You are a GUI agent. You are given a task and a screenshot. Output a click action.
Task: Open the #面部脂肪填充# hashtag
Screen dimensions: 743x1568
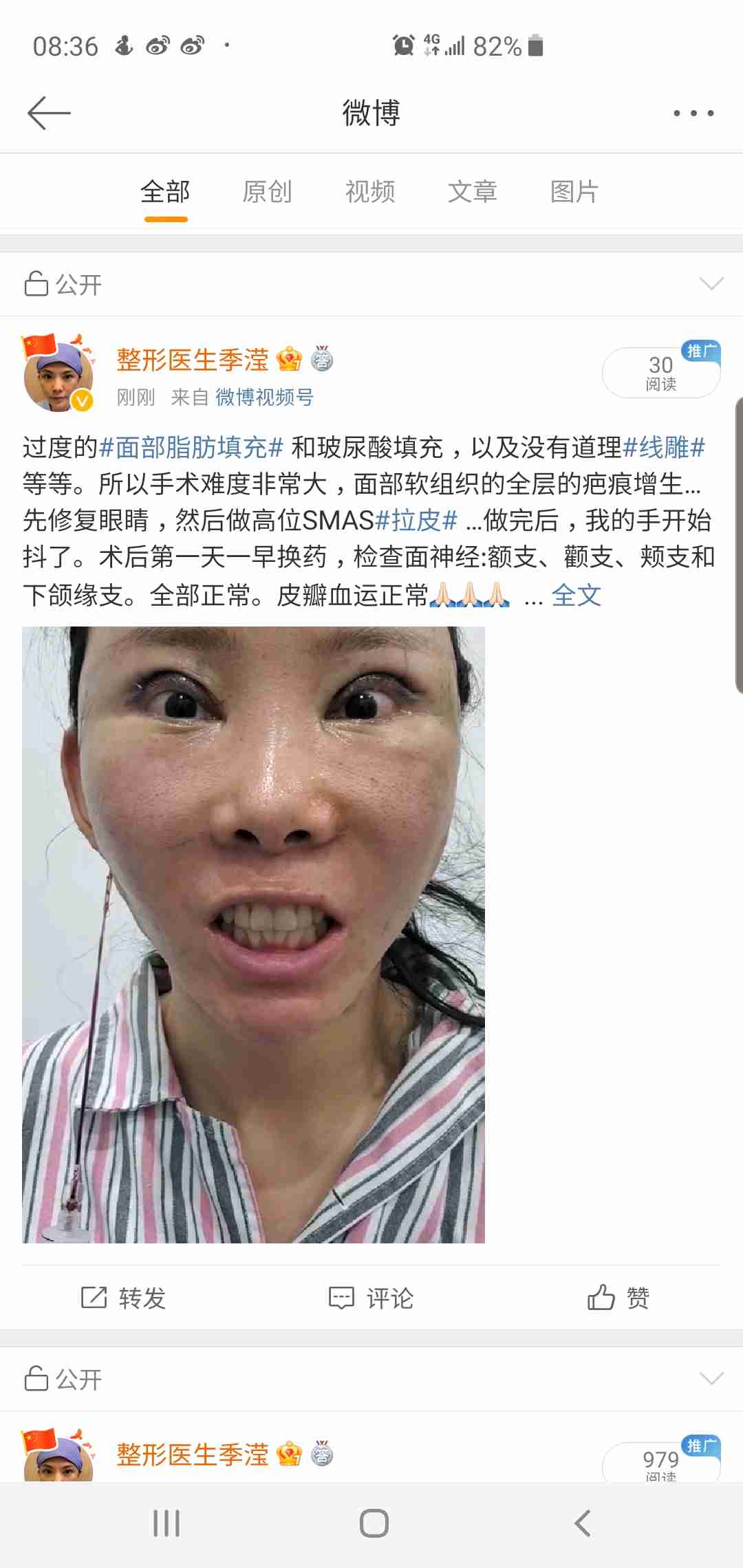191,448
